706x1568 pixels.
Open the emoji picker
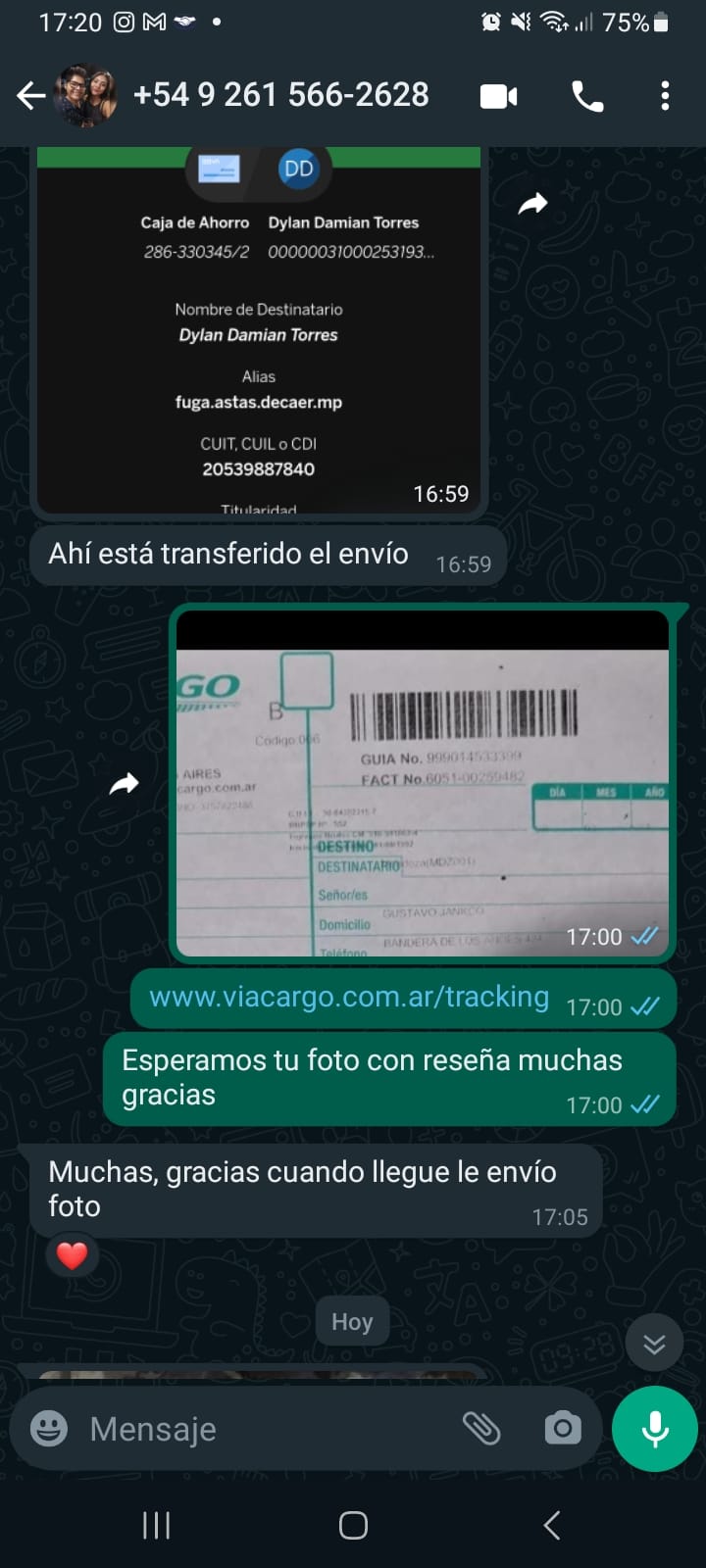pos(49,1429)
